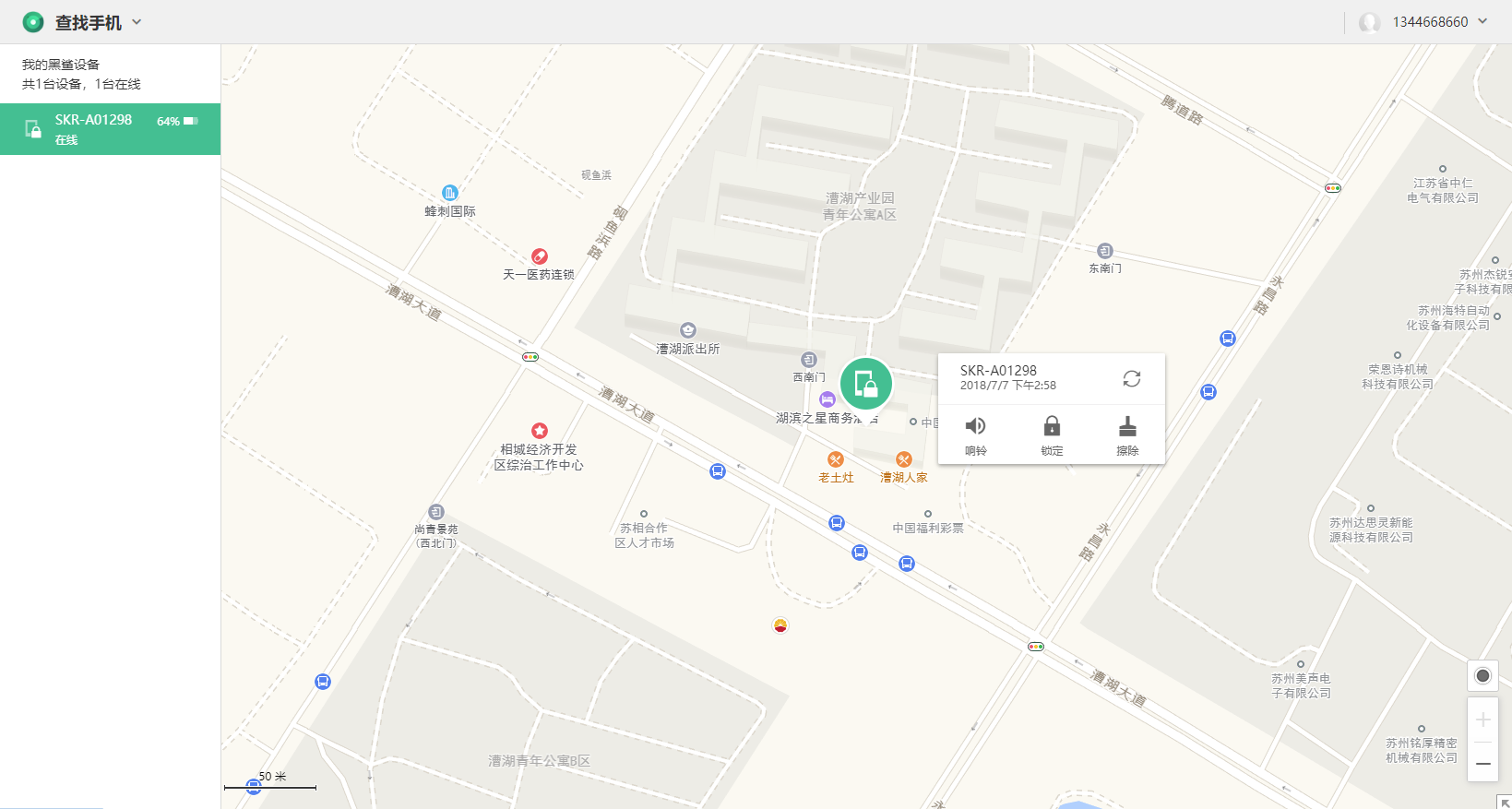Image resolution: width=1512 pixels, height=809 pixels.
Task: Erase device data with 擦除
Action: [1127, 434]
